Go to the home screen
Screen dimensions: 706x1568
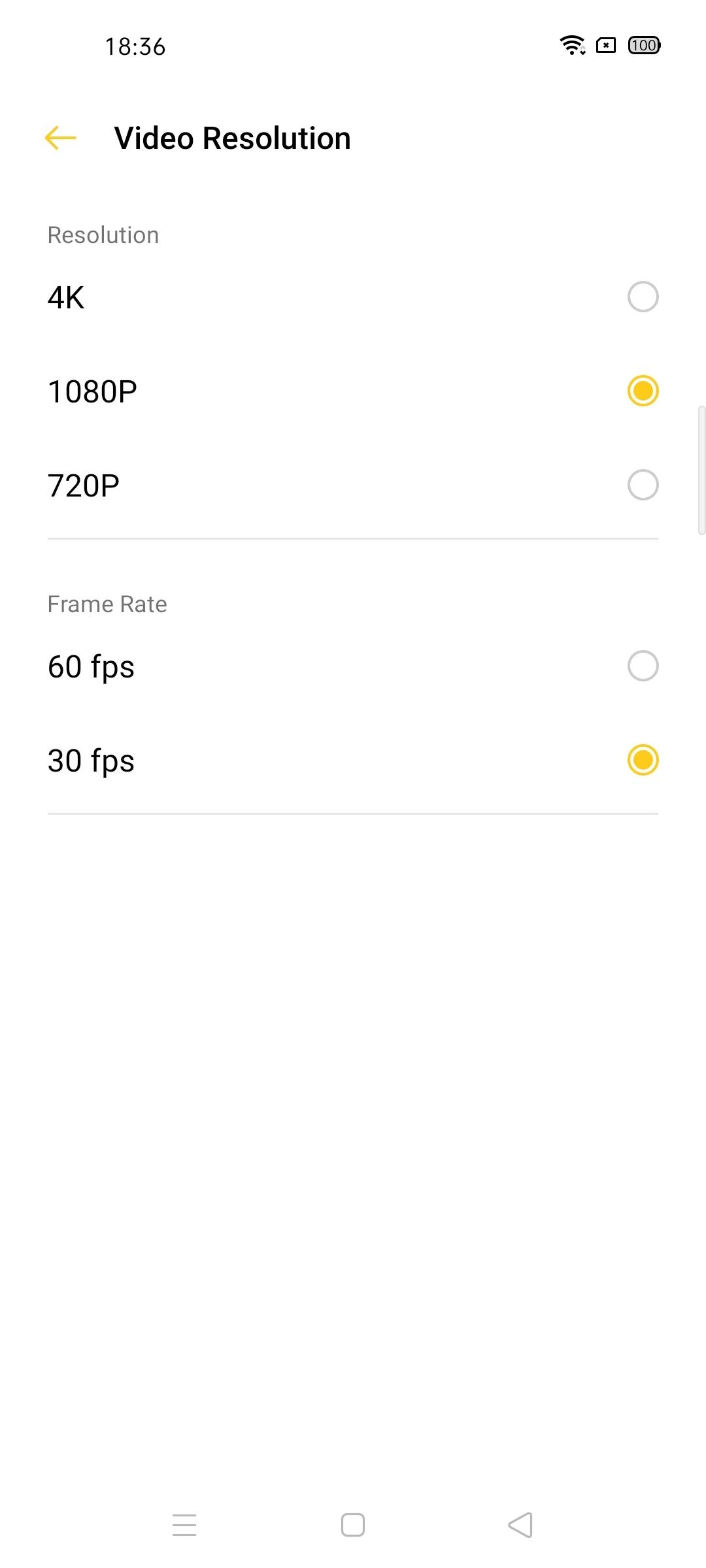coord(353,1525)
